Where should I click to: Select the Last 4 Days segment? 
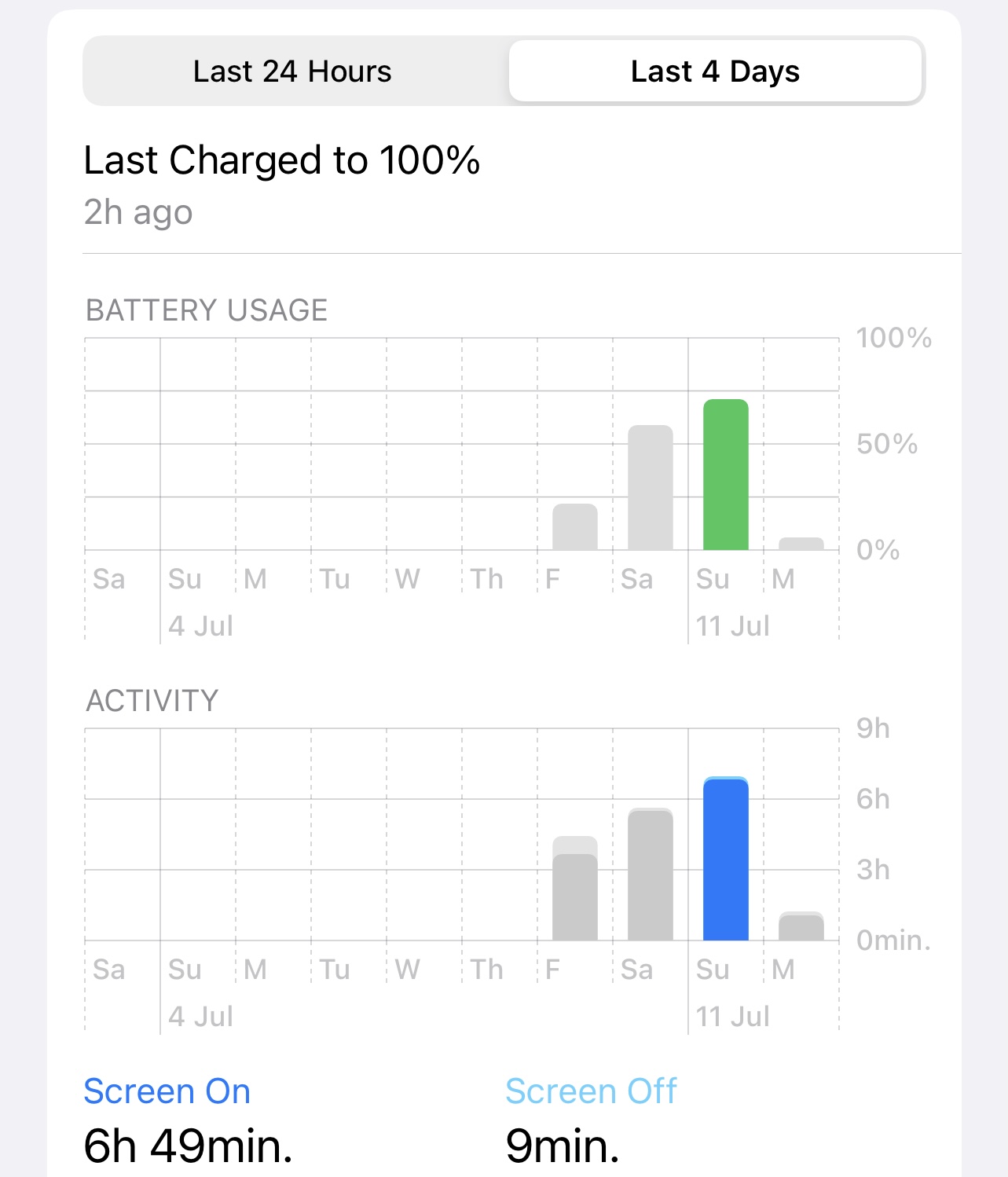(715, 71)
